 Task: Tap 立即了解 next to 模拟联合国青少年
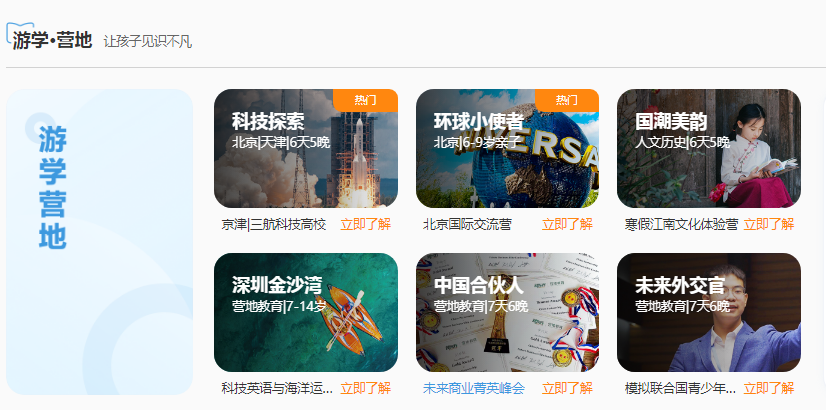tap(768, 388)
